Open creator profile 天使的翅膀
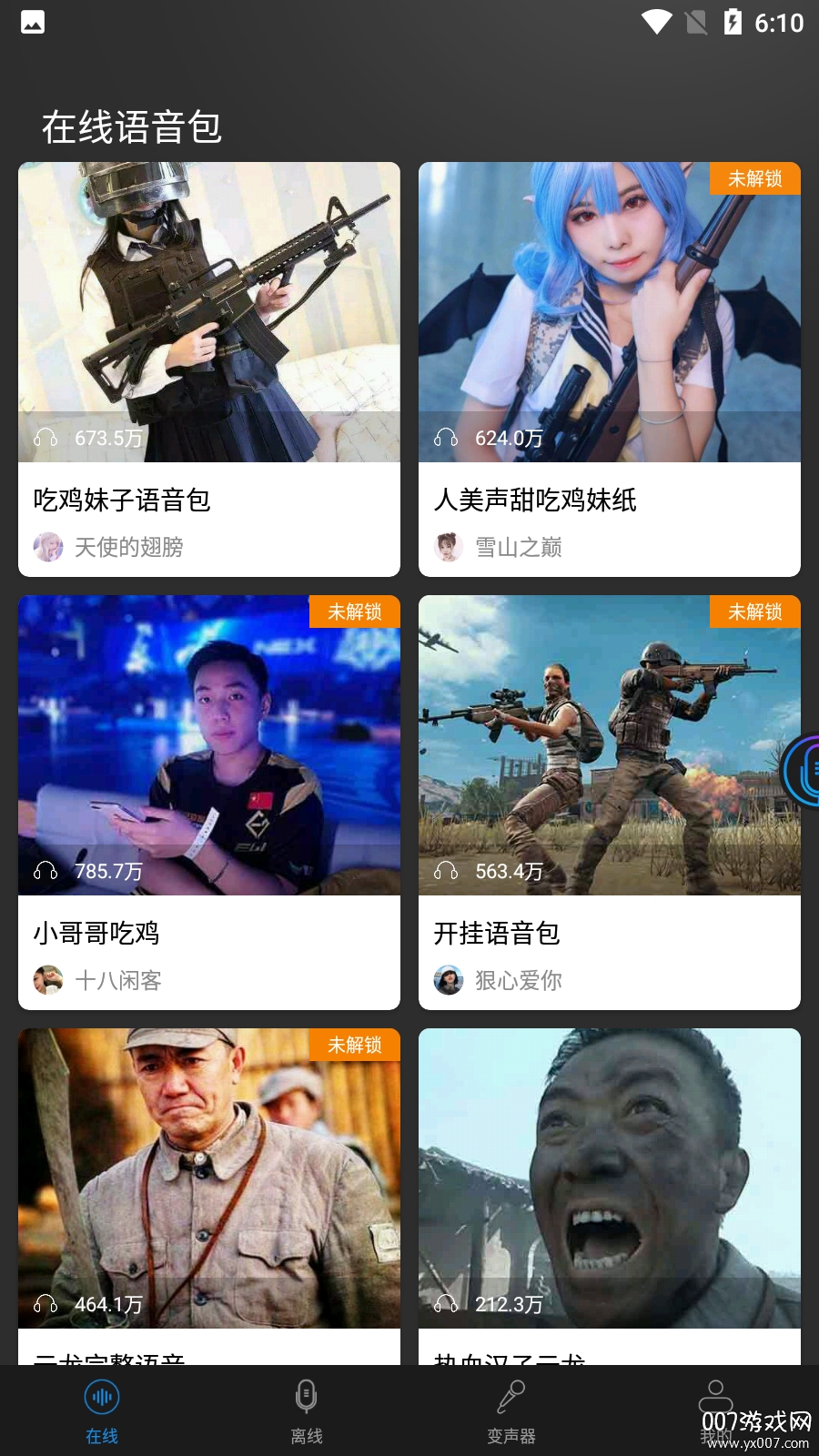This screenshot has height=1456, width=819. (x=48, y=547)
